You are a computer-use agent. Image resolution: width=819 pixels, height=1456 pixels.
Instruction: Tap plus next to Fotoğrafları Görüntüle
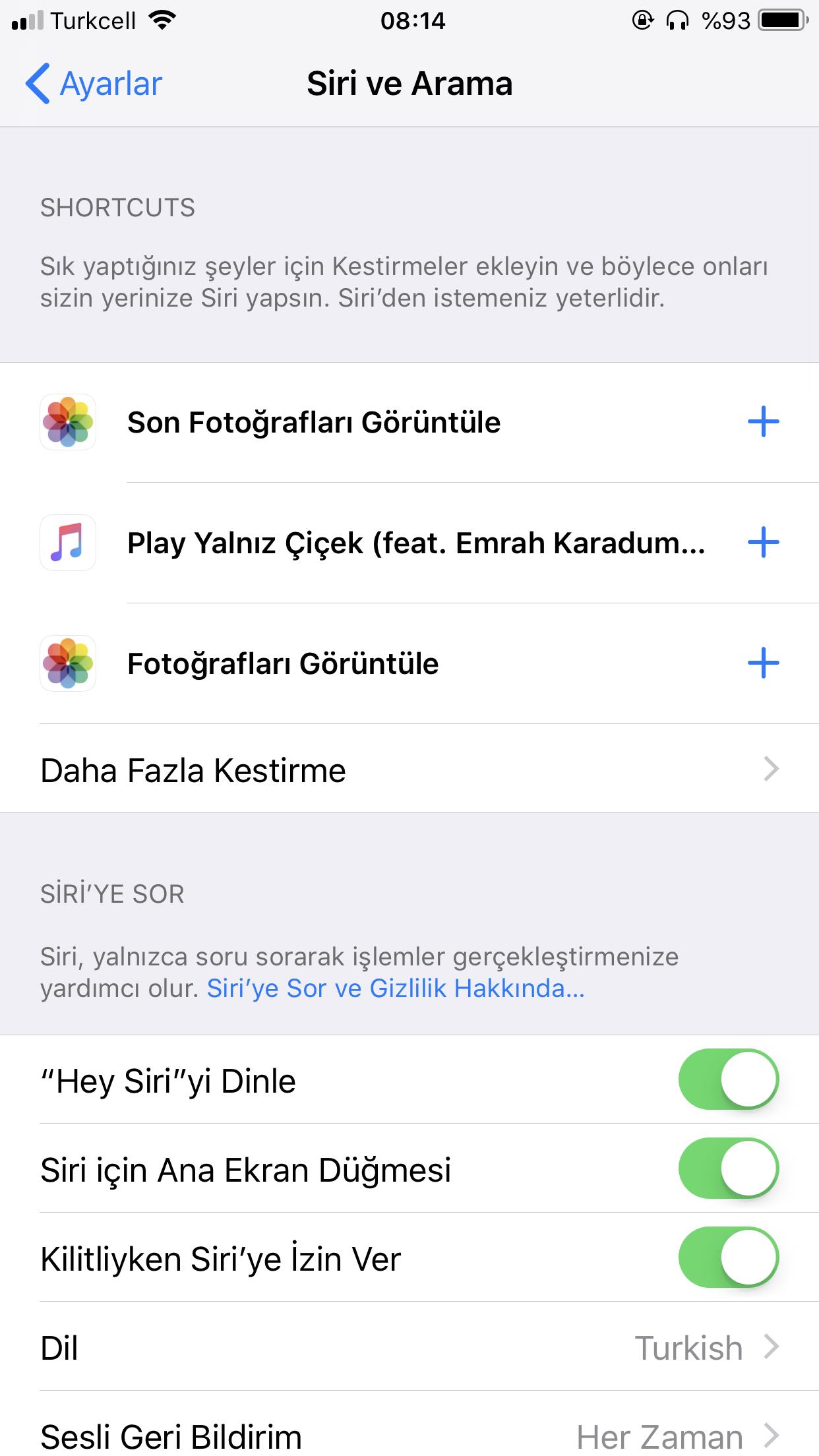[763, 663]
